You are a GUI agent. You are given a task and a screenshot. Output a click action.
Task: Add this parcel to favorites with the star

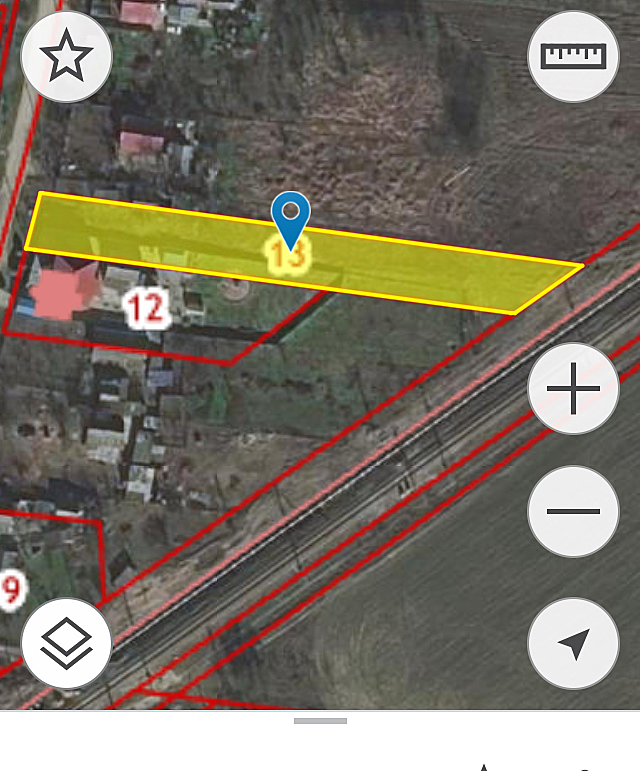click(66, 57)
